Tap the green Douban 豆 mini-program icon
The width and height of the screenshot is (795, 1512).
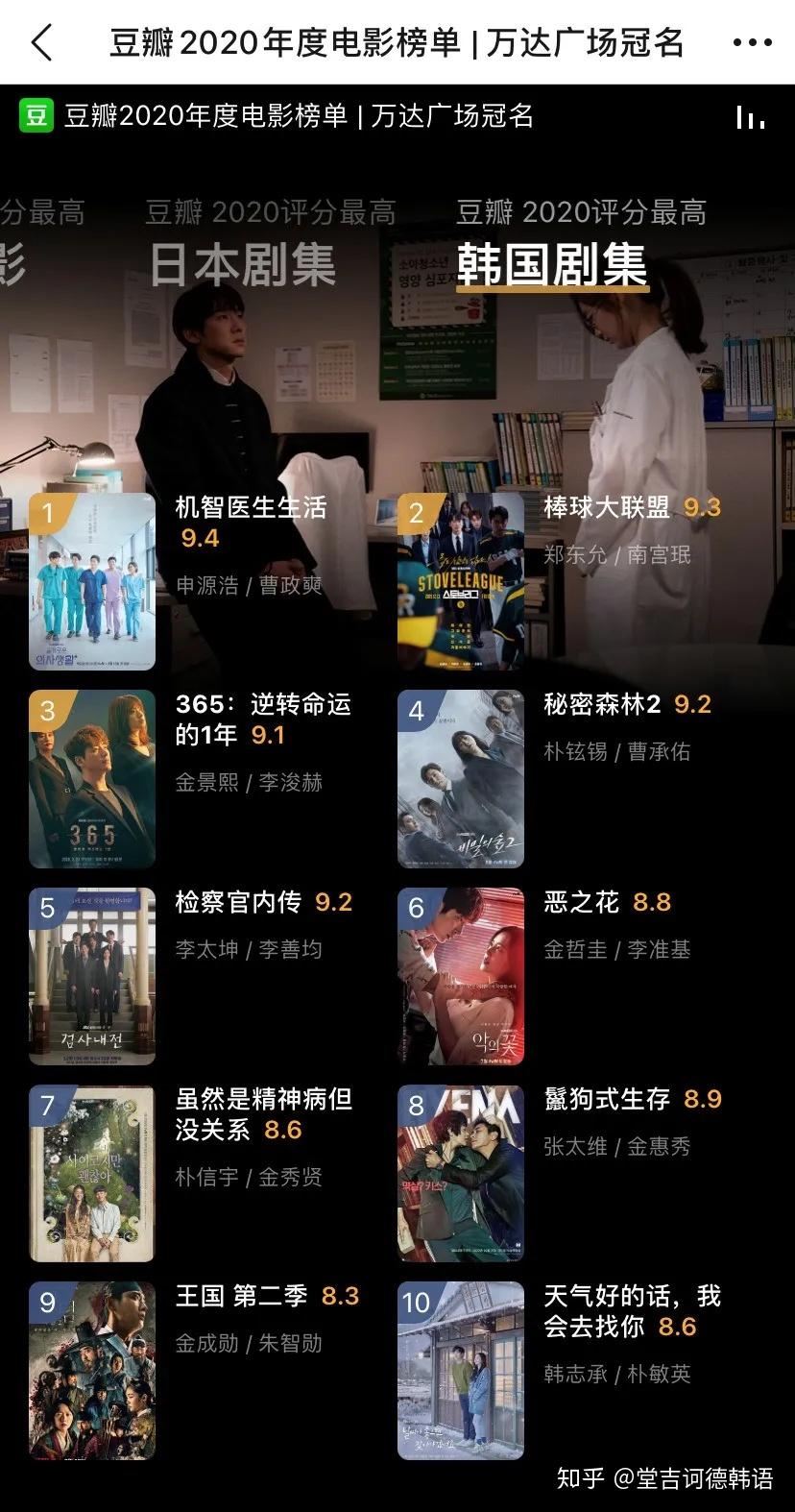(x=36, y=116)
